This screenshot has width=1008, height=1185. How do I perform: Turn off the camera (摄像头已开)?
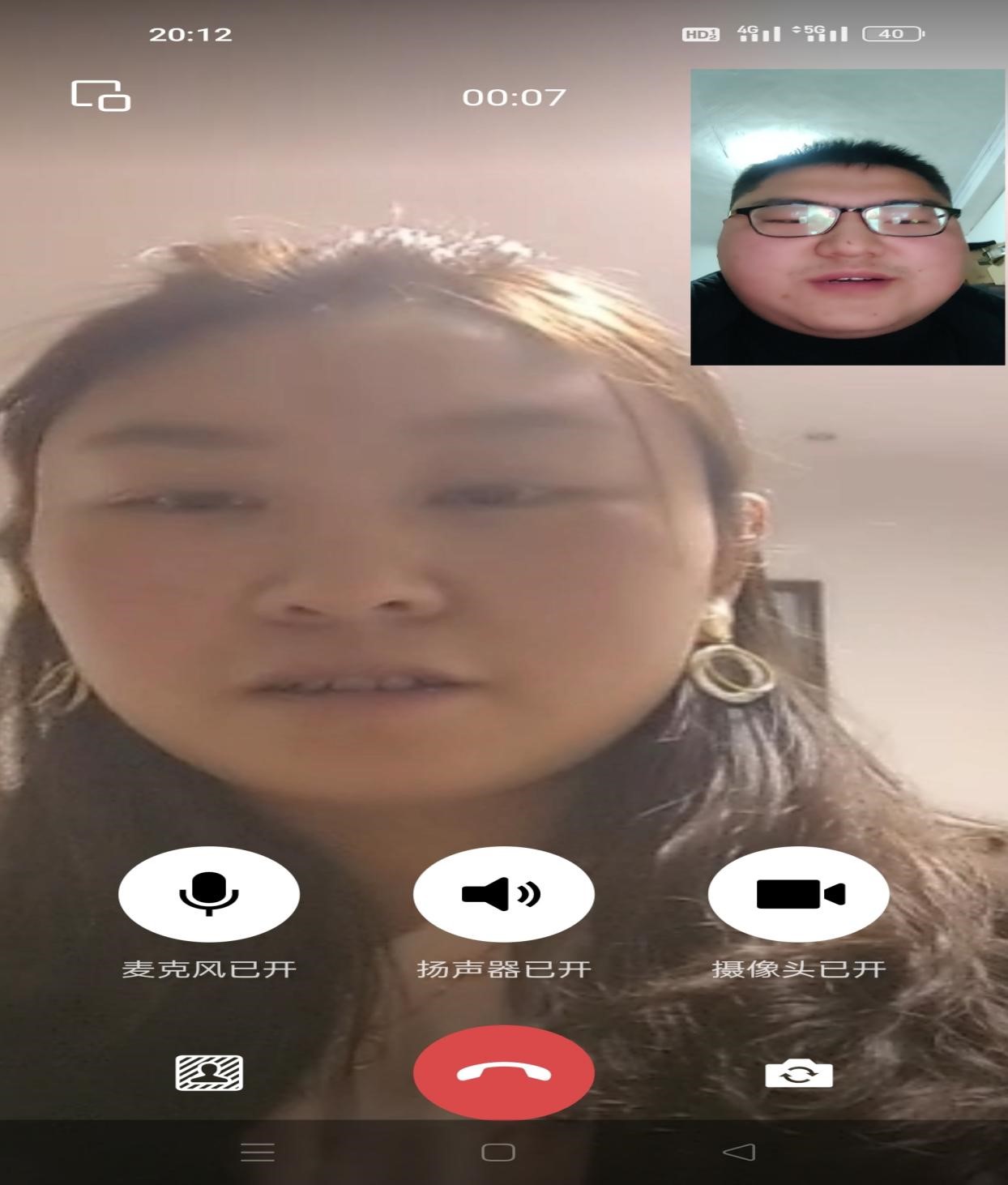[798, 894]
